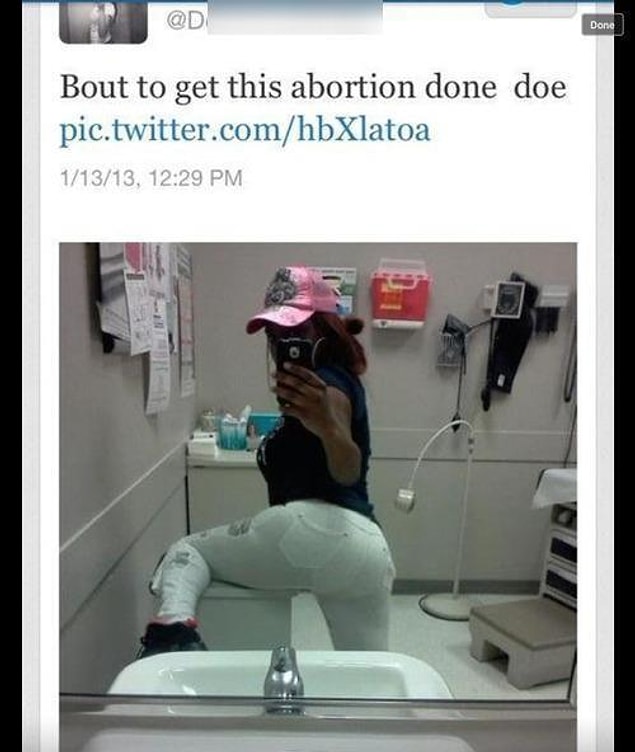The height and width of the screenshot is (752, 635).
Task: Tap the Done button
Action: tap(602, 25)
